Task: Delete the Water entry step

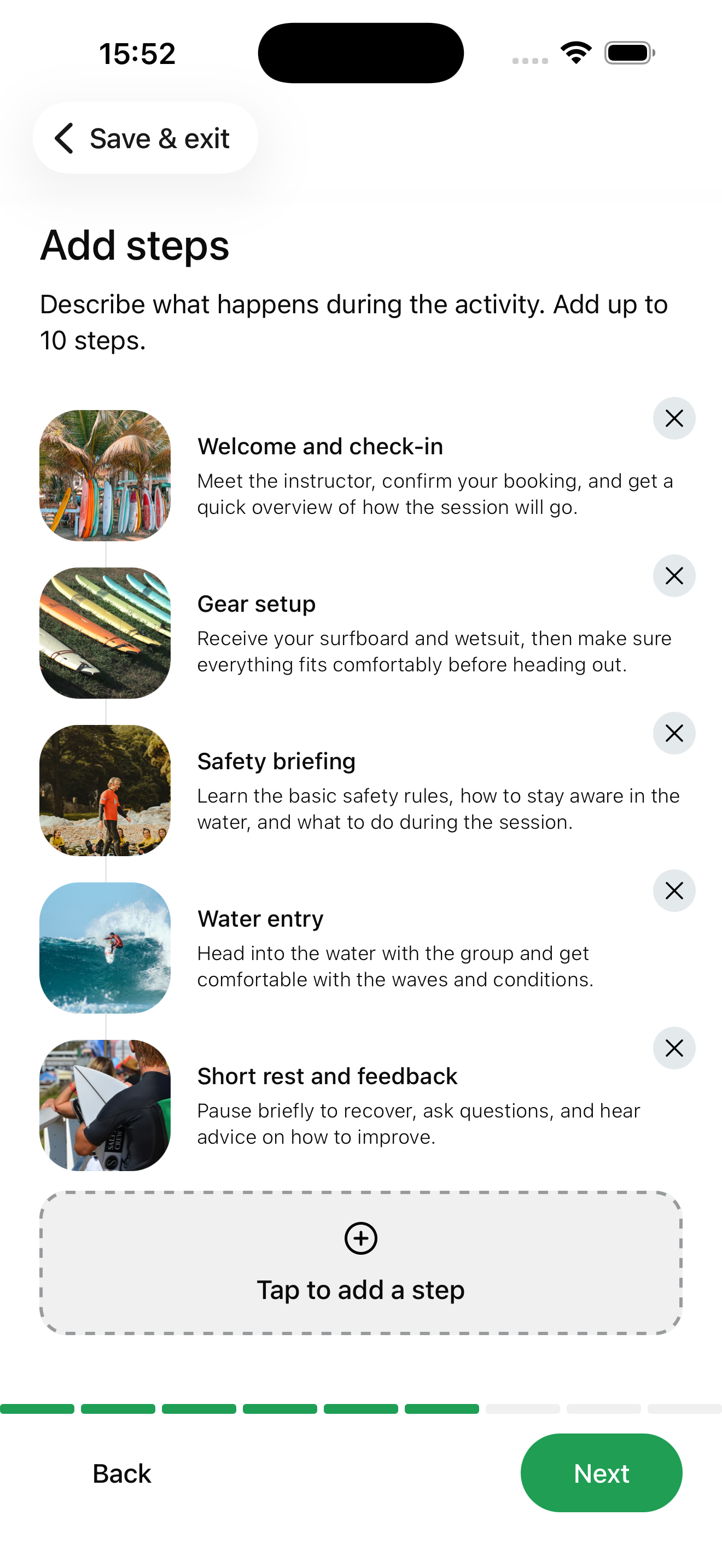Action: [x=674, y=891]
